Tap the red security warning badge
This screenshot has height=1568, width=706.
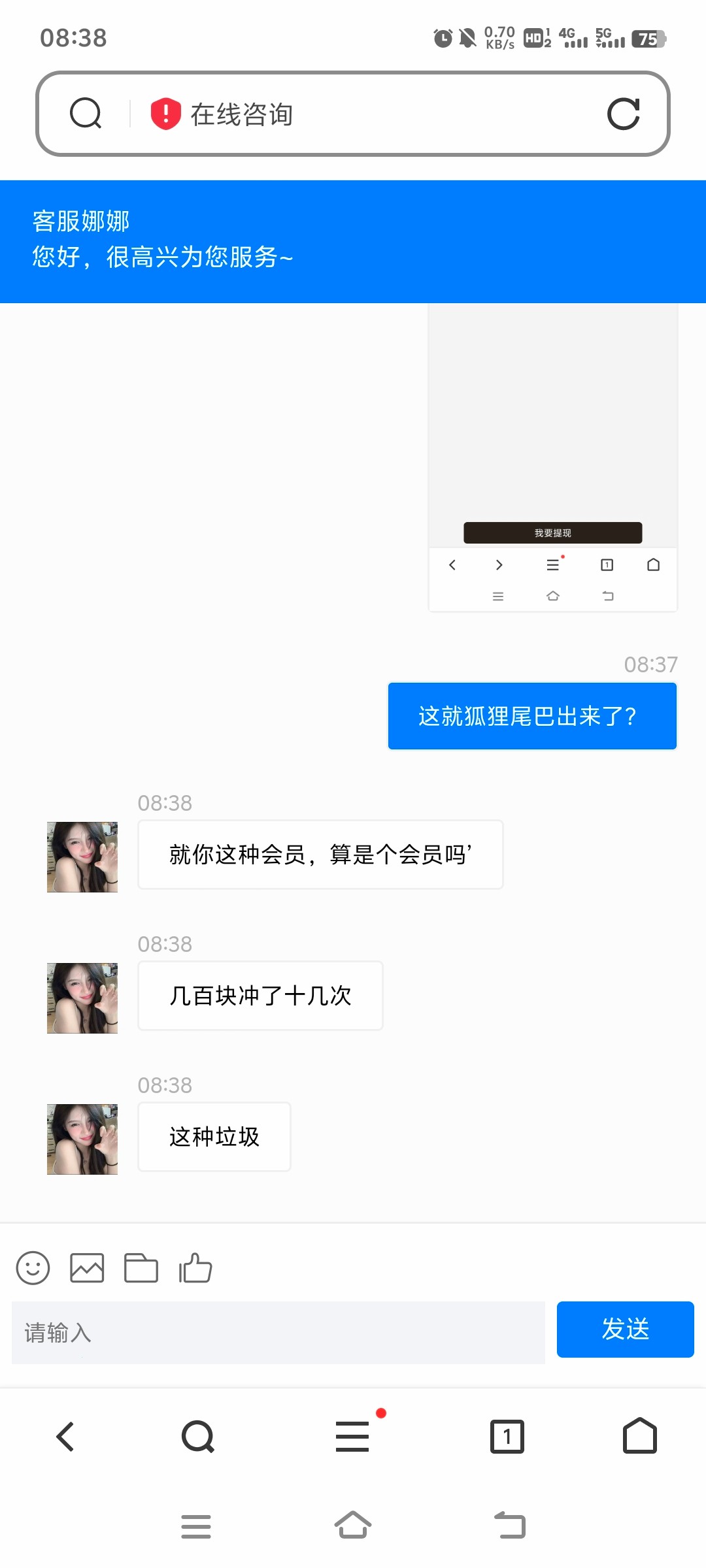pos(164,112)
